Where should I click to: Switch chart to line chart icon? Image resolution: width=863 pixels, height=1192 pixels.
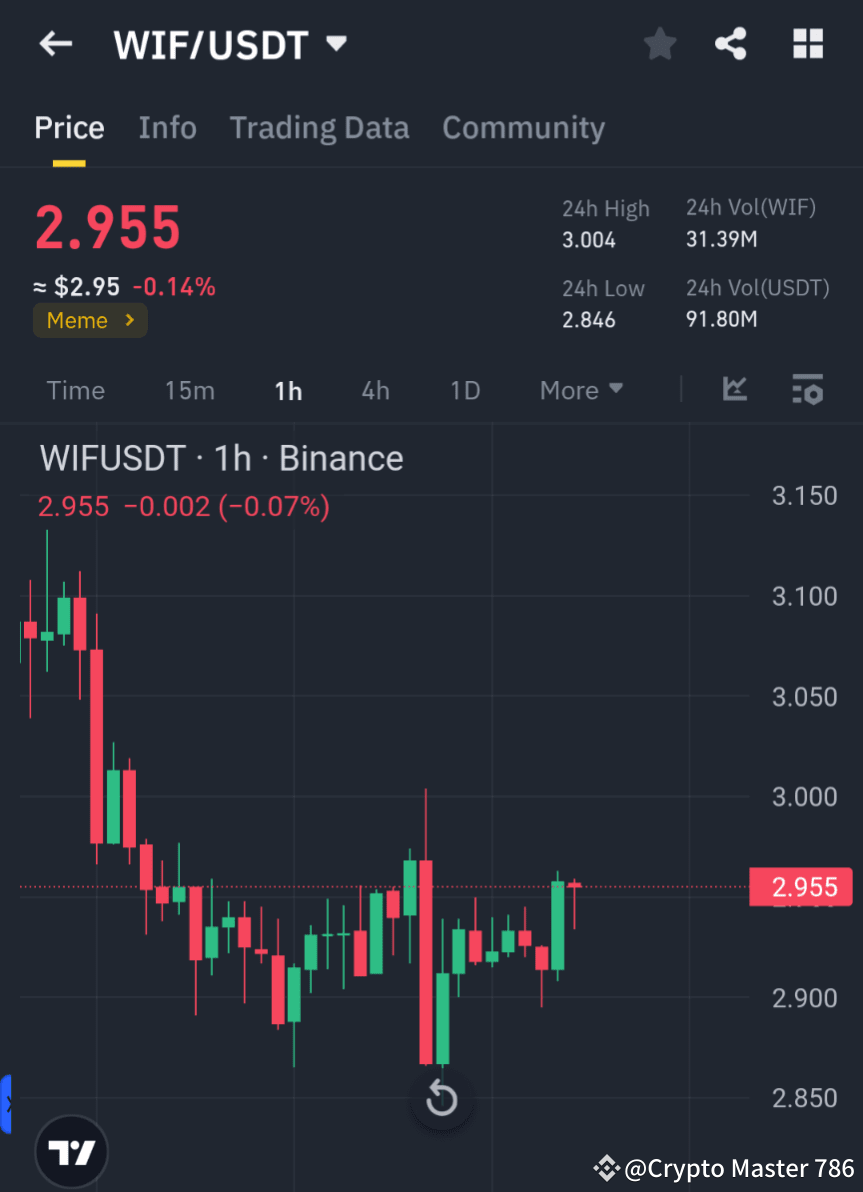735,390
